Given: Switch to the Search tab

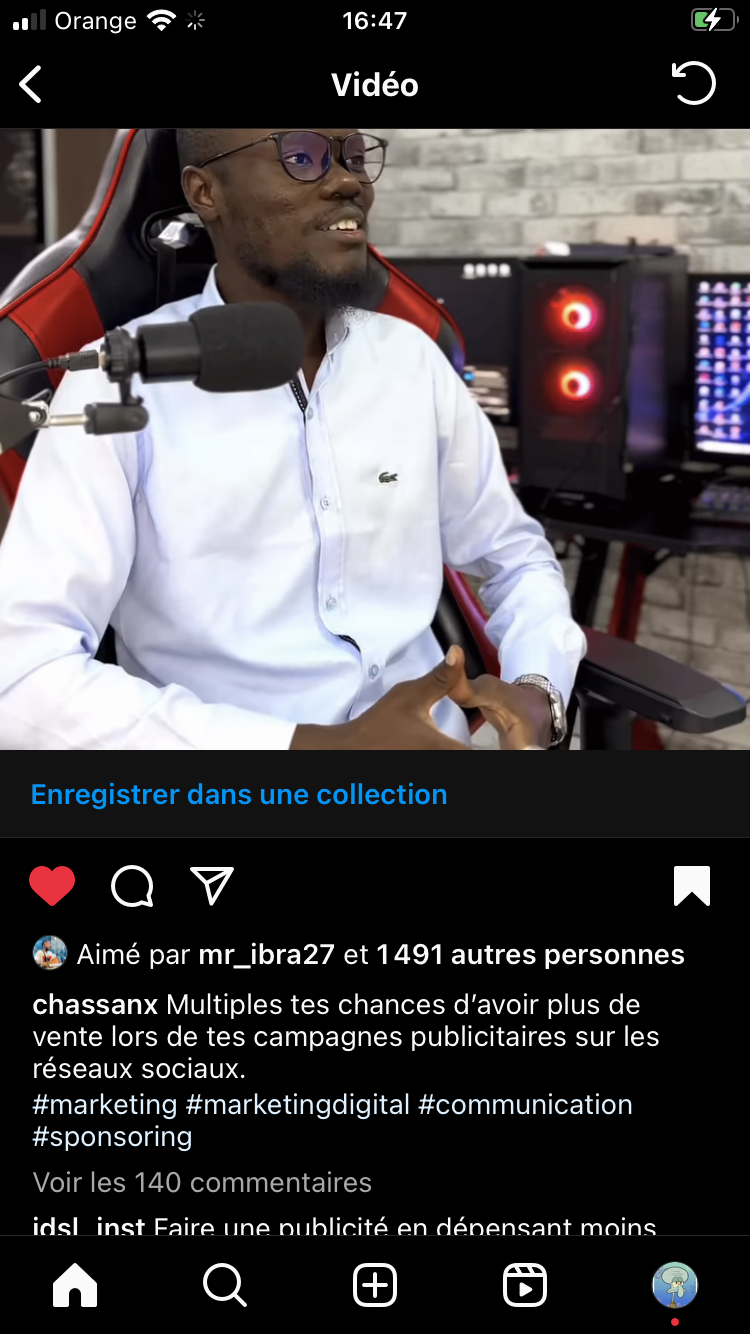Looking at the screenshot, I should (225, 1285).
